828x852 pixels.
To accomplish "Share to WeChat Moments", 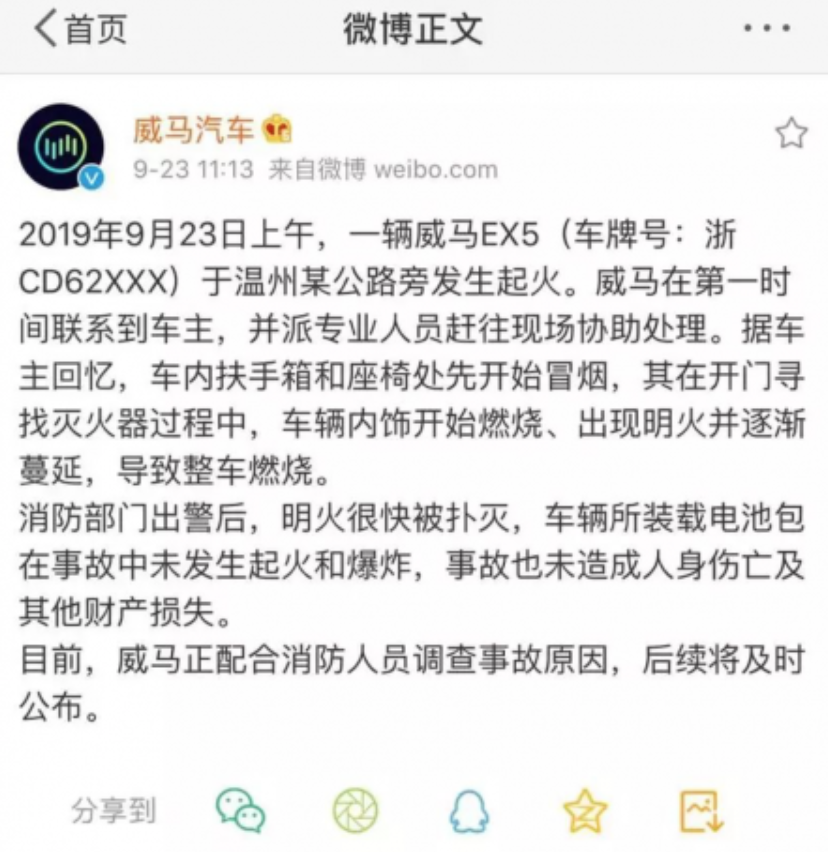I will point(356,810).
